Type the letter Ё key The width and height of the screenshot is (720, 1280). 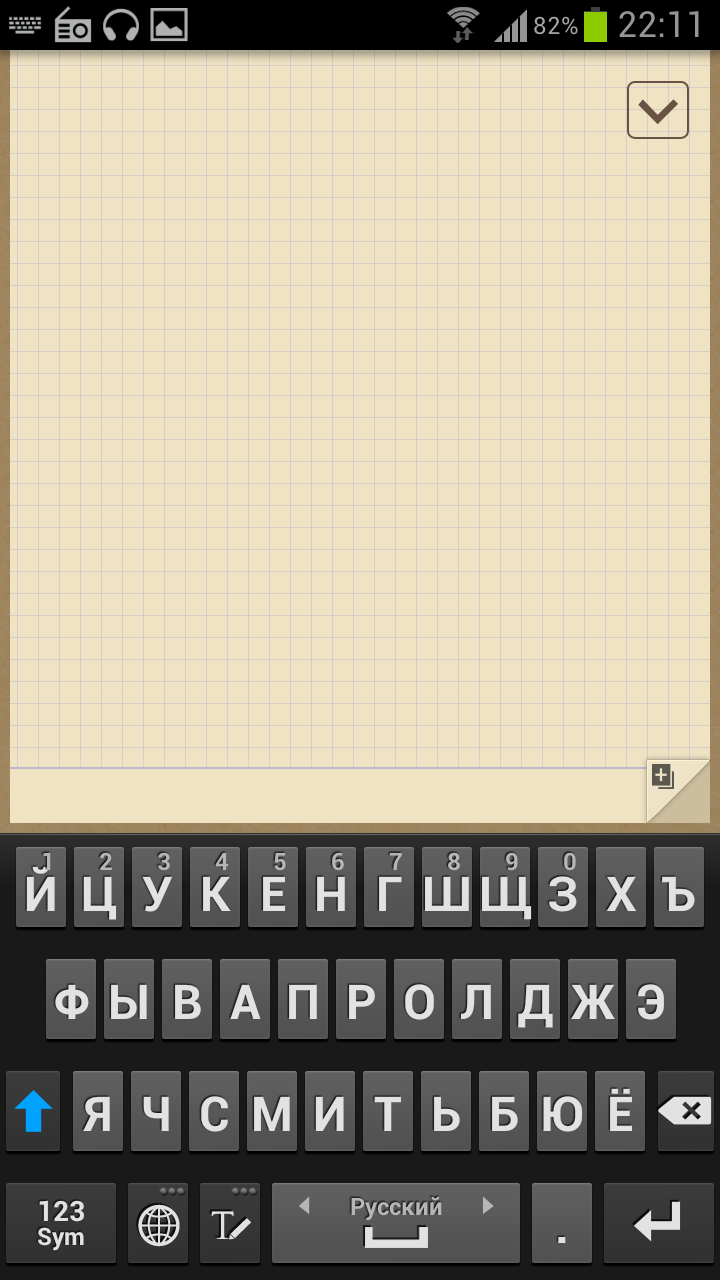pyautogui.click(x=620, y=1111)
